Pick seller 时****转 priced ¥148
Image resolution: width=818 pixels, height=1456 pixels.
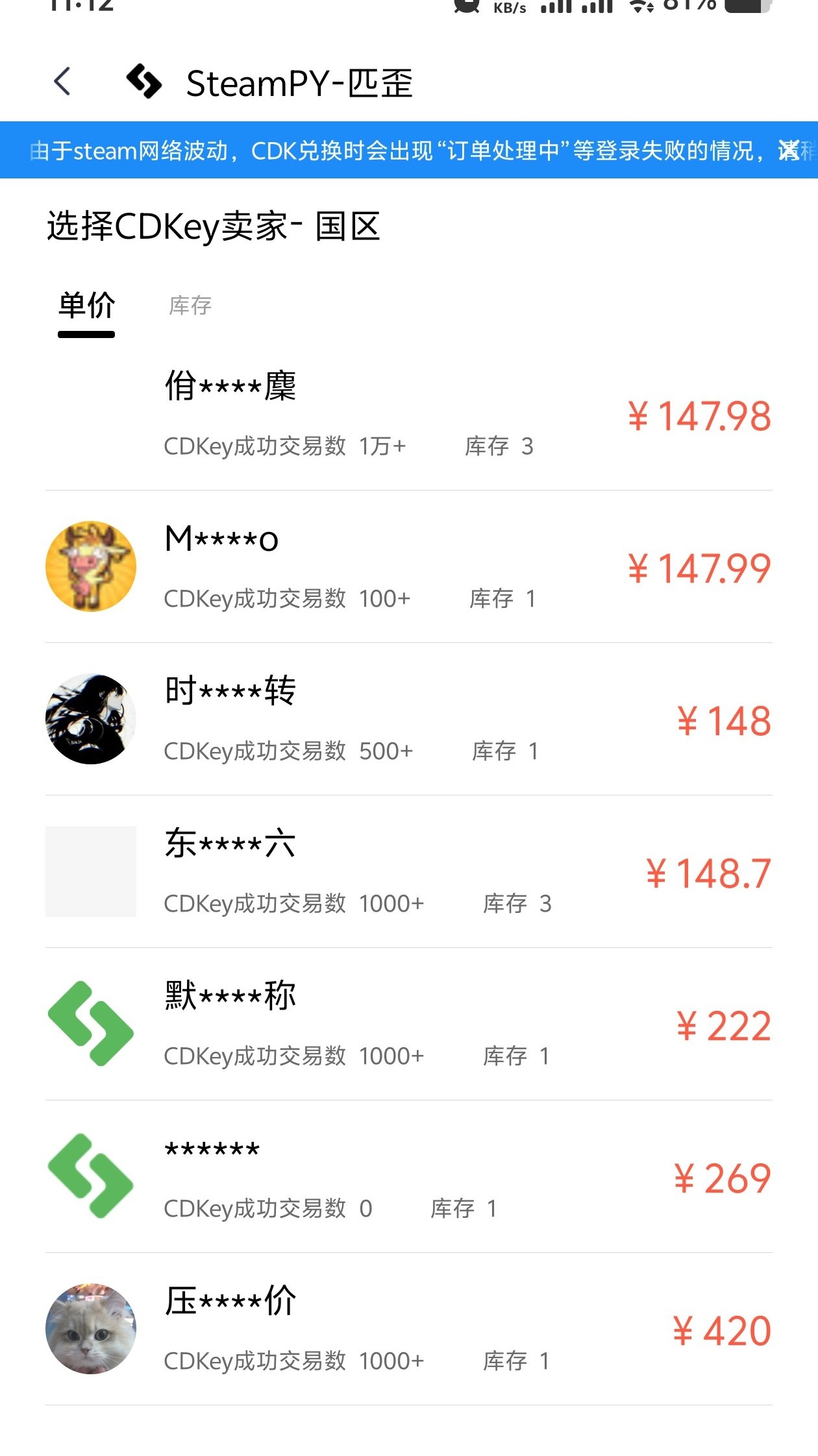click(x=409, y=720)
